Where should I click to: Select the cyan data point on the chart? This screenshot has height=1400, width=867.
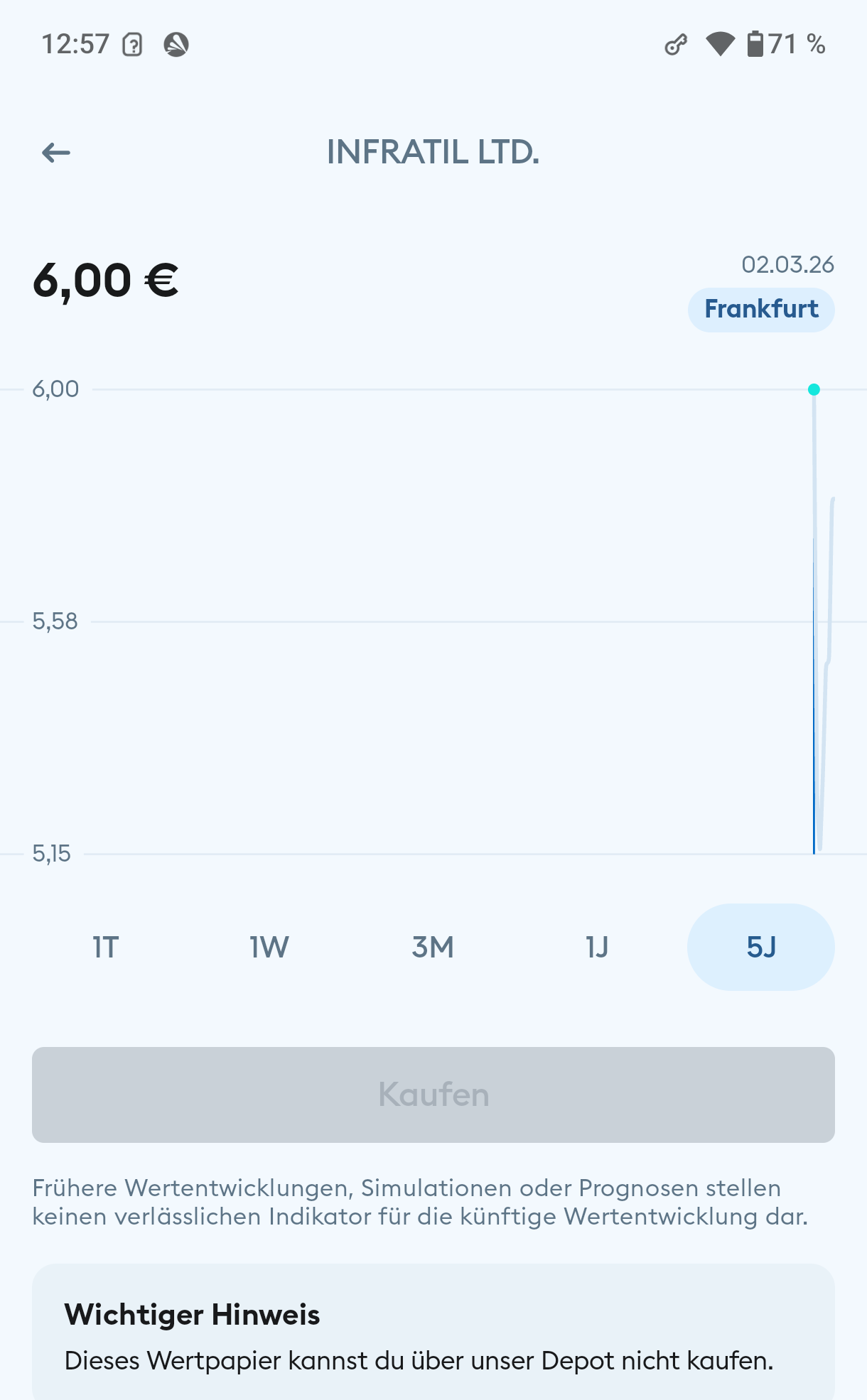pos(813,389)
